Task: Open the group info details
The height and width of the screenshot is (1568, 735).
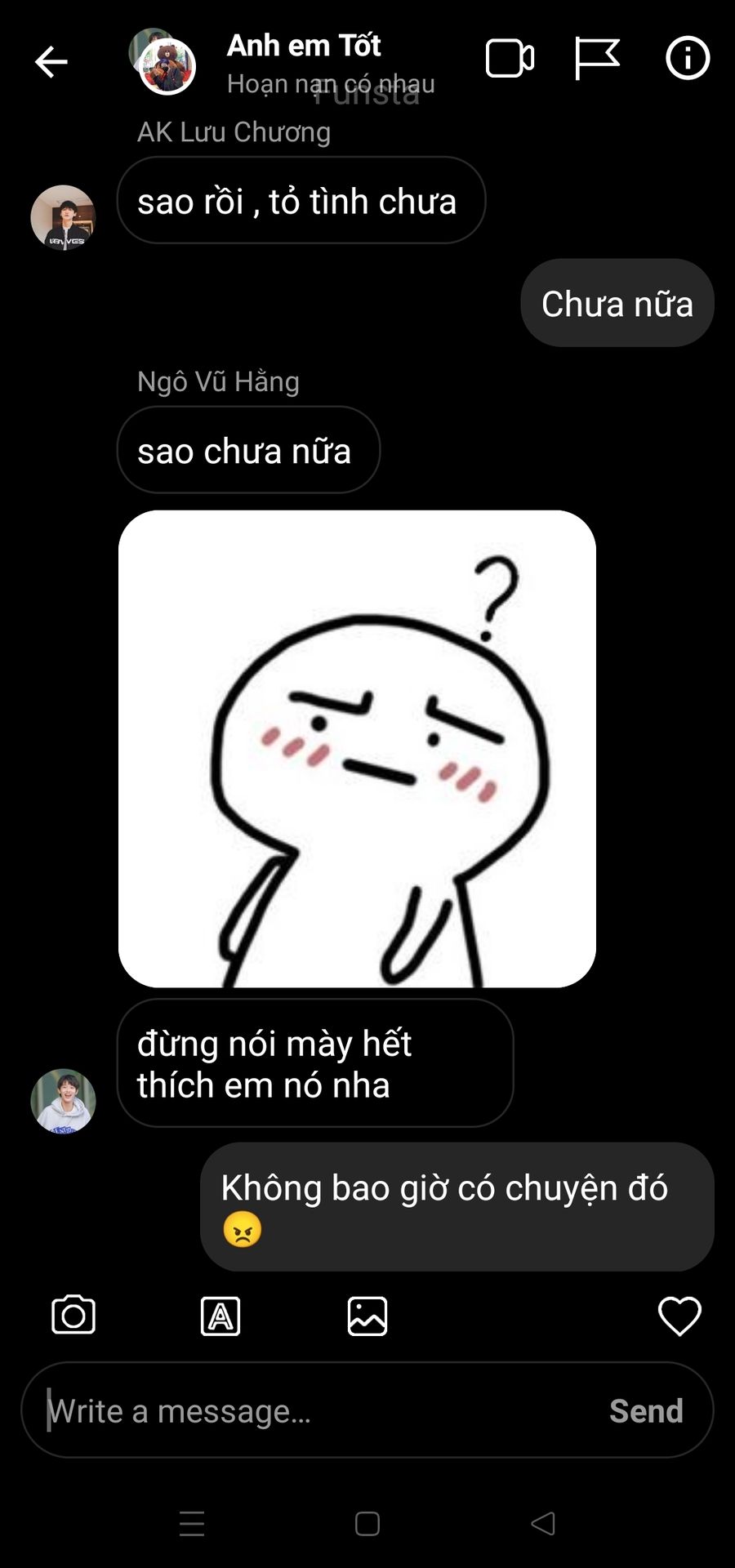Action: (x=688, y=58)
